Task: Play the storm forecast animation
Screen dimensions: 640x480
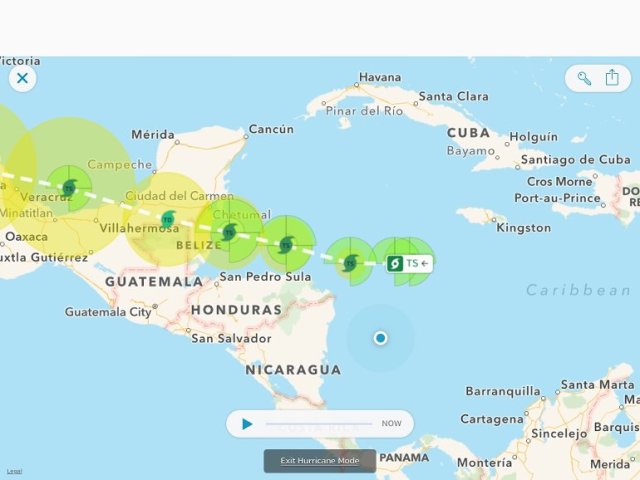Action: click(247, 424)
